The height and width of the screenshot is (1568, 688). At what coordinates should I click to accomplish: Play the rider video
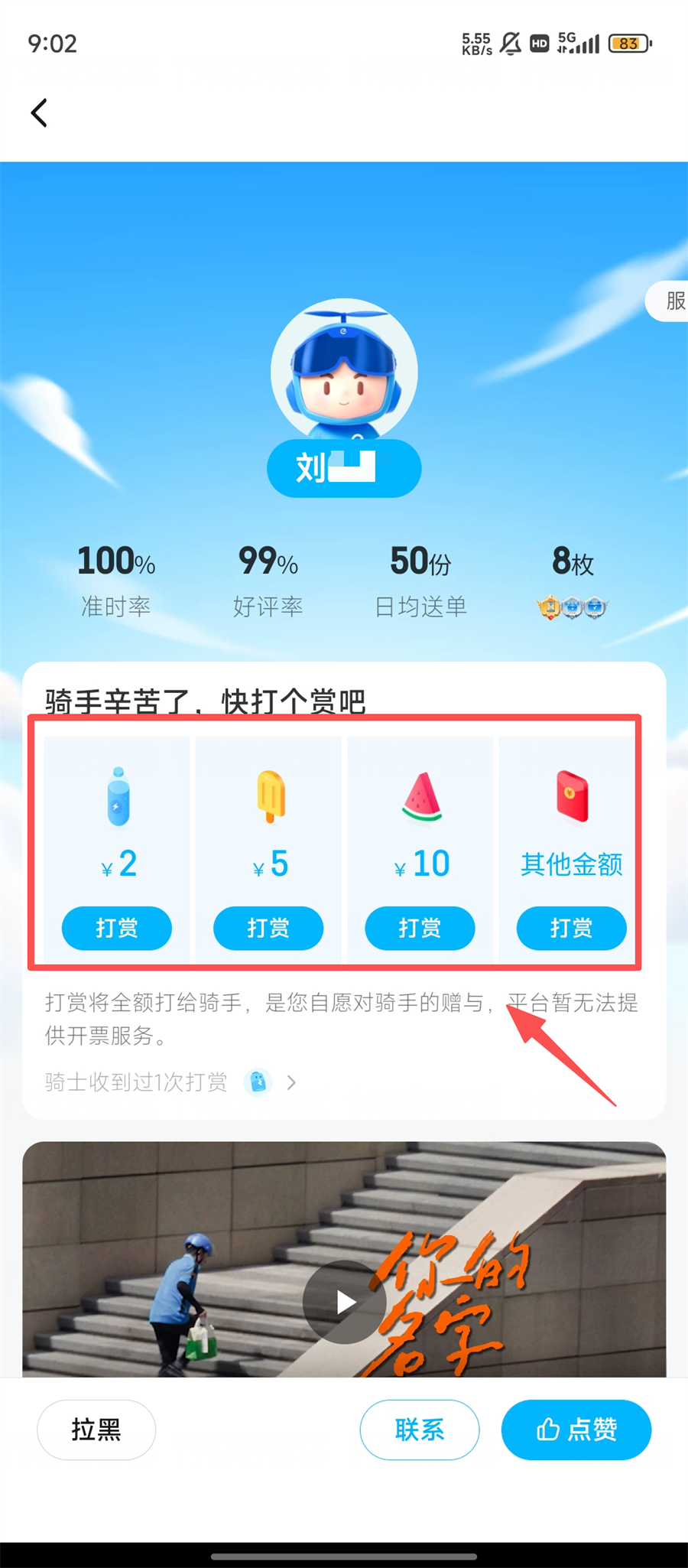344,1302
